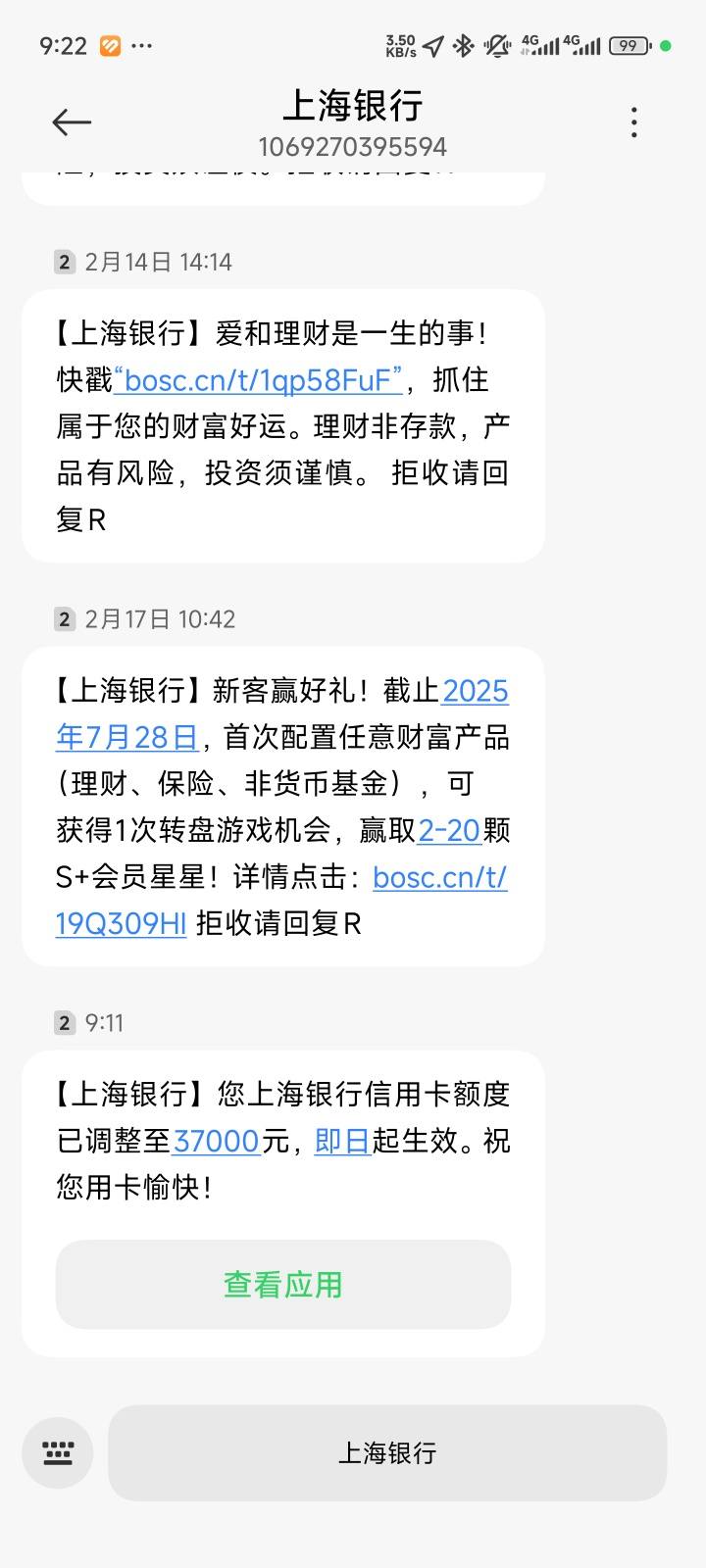Tap the underlined 2-20 number link
This screenshot has width=706, height=1568.
coord(449,831)
